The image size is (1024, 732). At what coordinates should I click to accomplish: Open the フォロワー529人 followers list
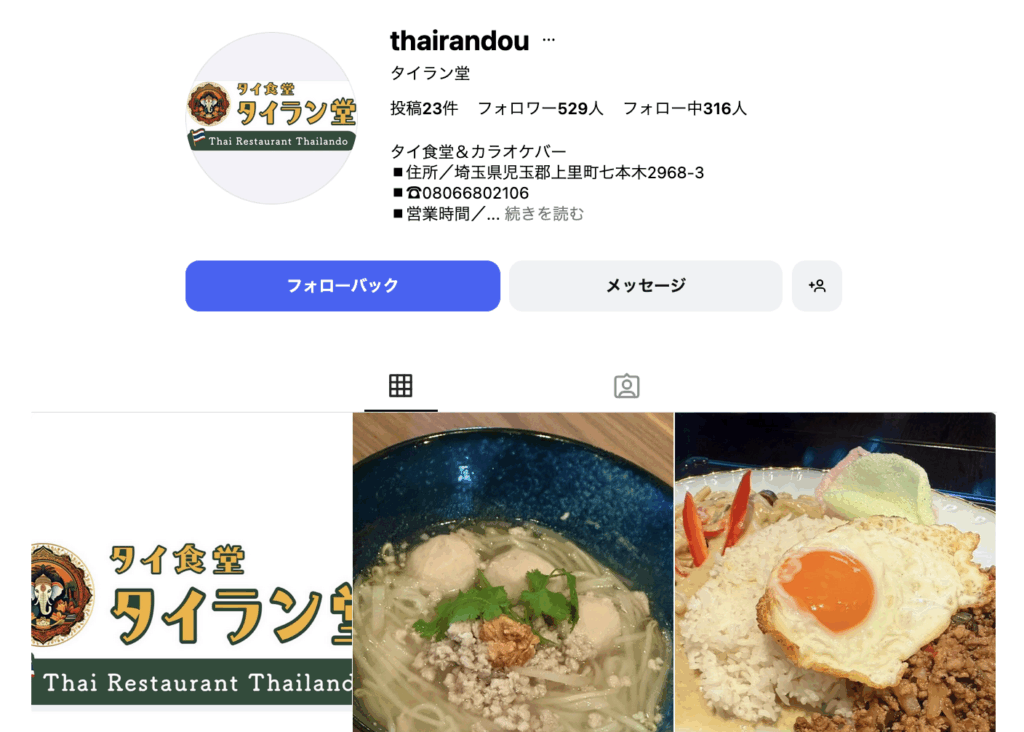point(540,108)
